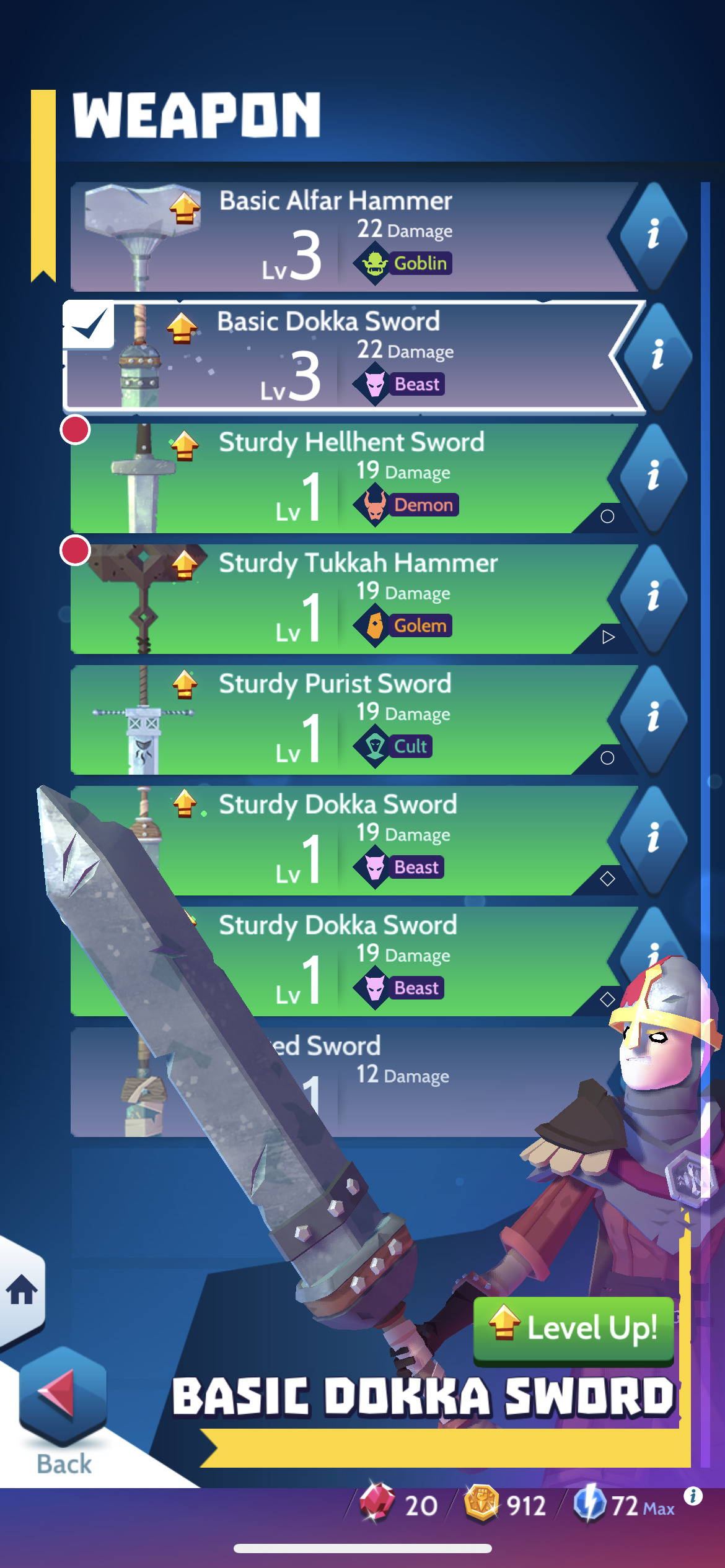Open info for Sturdy Purist Sword
Image resolution: width=725 pixels, height=1568 pixels.
pos(653,718)
